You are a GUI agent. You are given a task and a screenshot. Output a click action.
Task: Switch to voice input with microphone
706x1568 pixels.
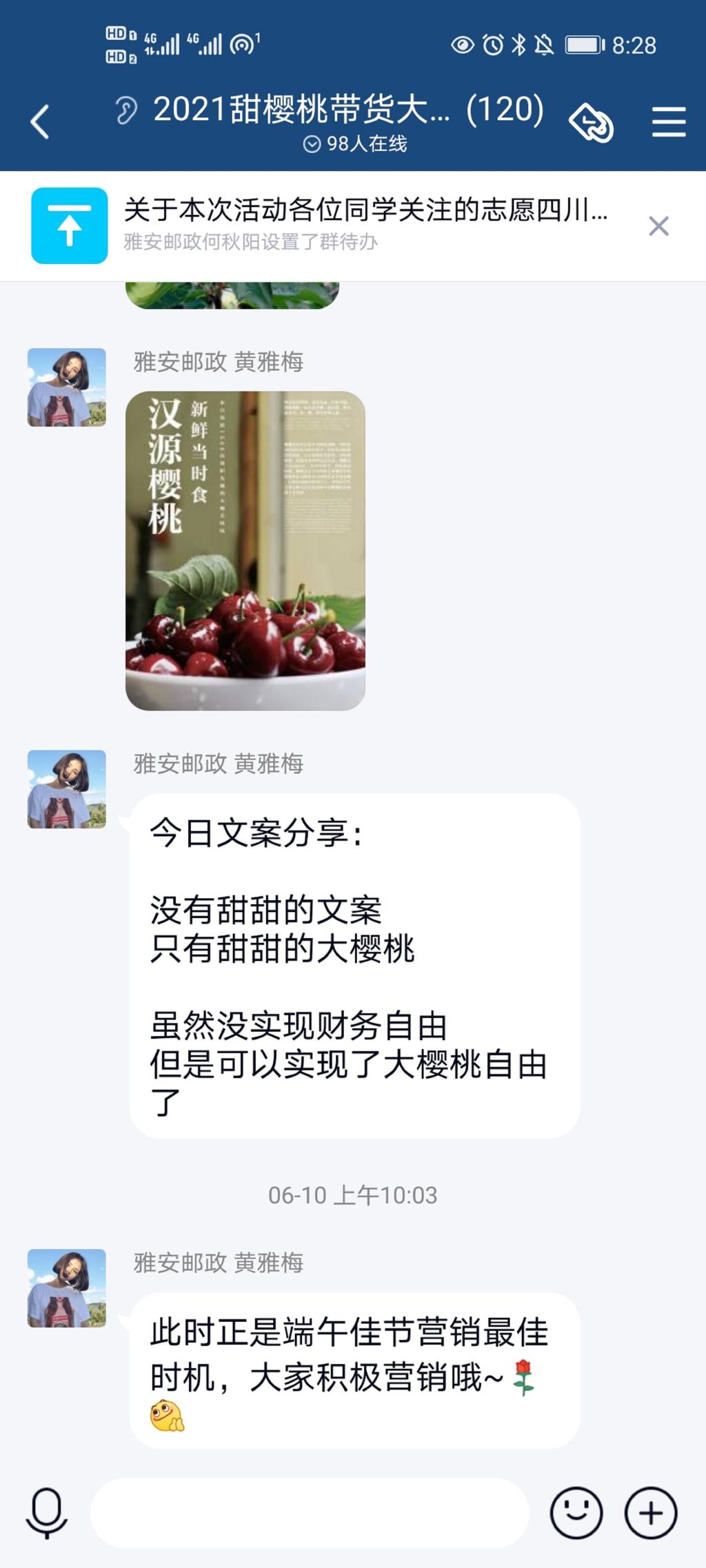(x=47, y=1513)
